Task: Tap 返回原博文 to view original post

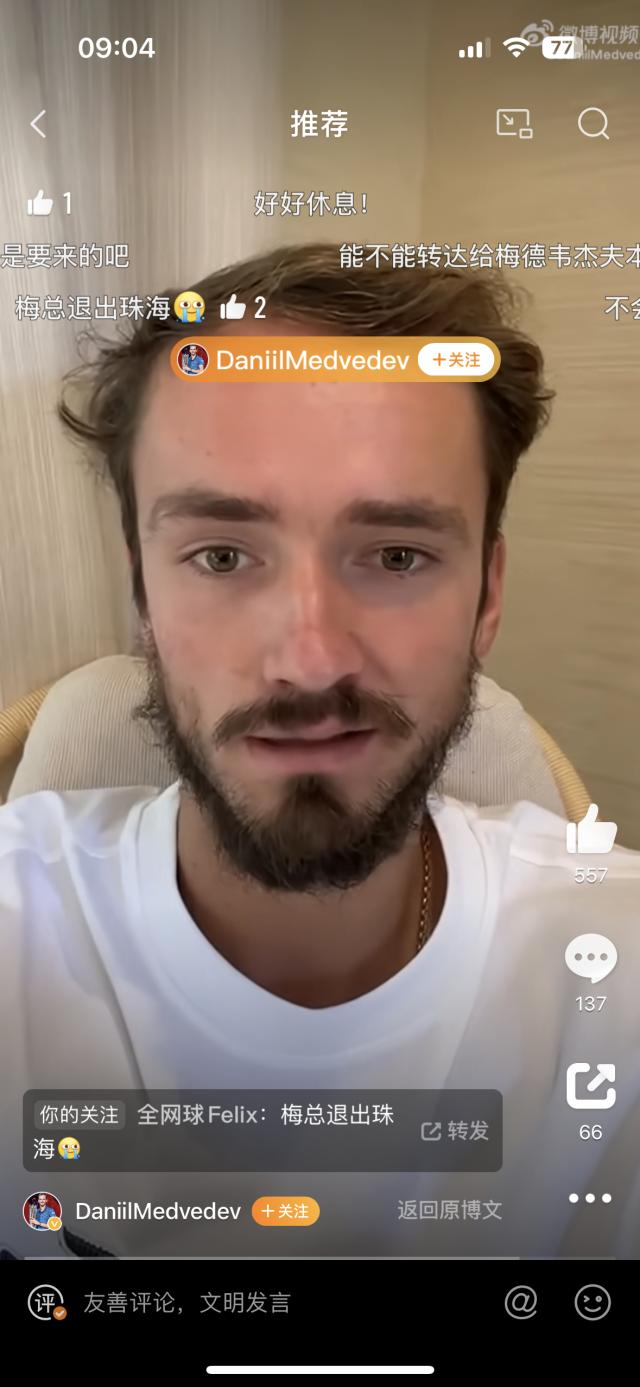Action: 449,1210
